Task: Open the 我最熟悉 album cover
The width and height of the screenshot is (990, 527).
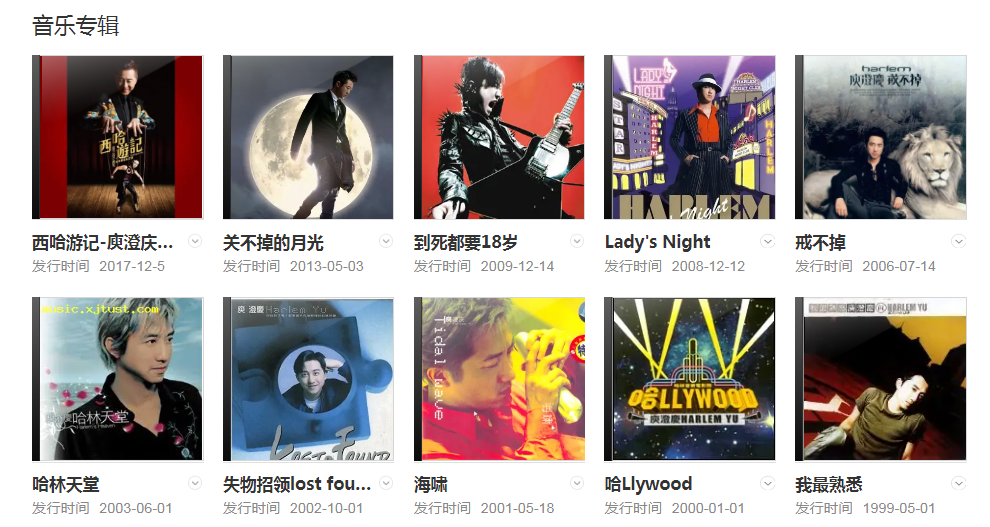Action: point(881,379)
